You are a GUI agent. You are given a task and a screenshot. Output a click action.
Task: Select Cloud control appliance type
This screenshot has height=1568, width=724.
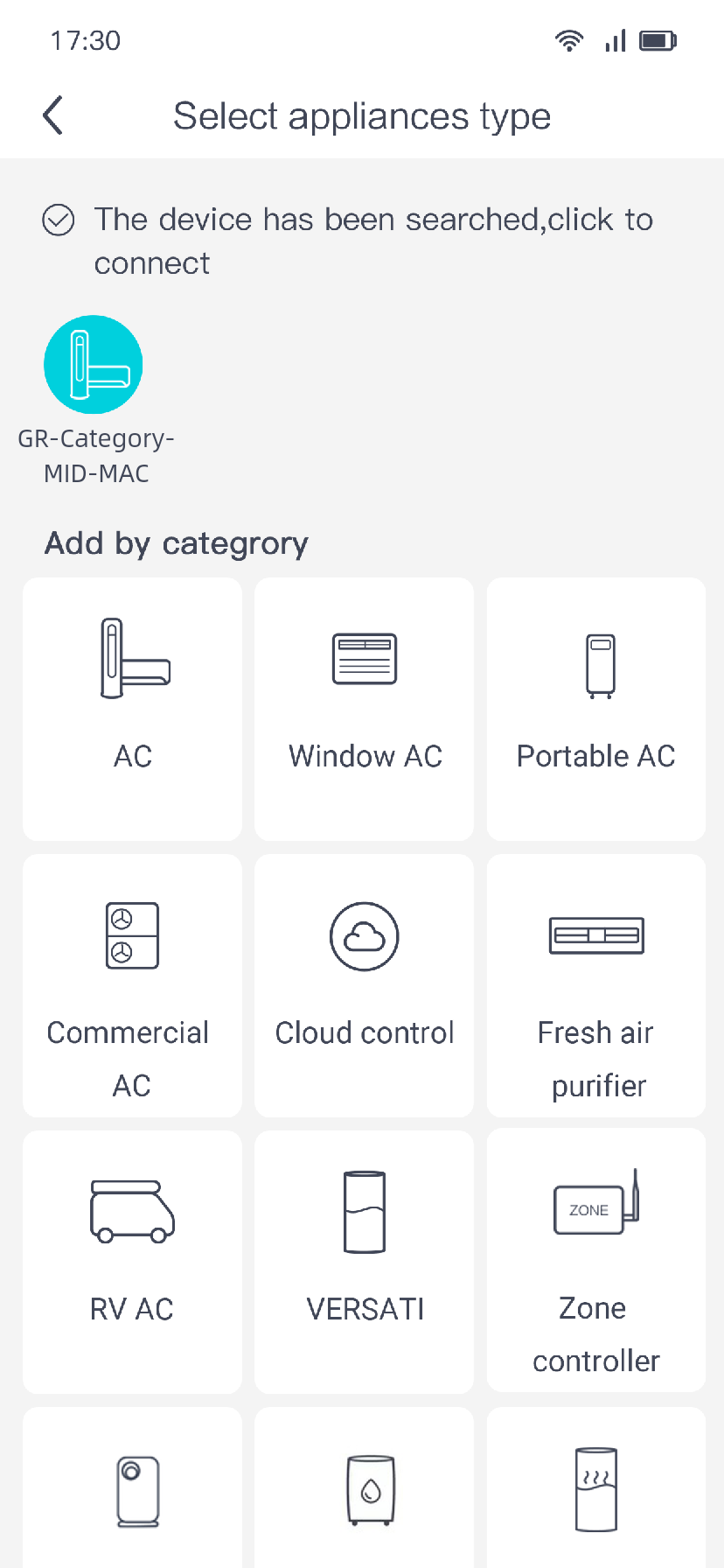(364, 984)
